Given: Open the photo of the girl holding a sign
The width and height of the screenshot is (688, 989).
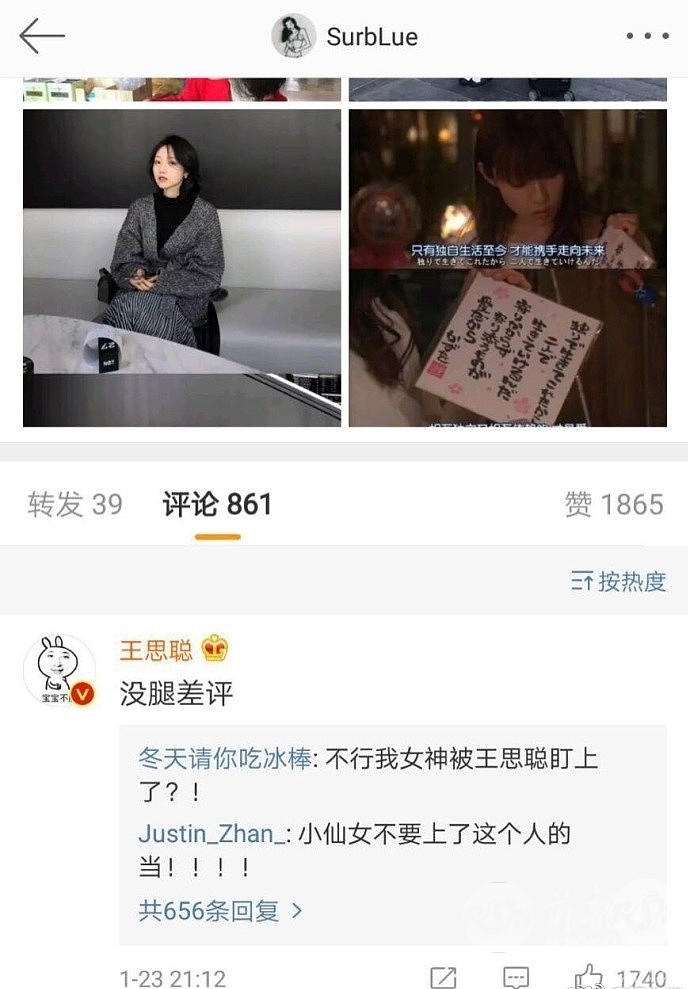Looking at the screenshot, I should pyautogui.click(x=507, y=268).
